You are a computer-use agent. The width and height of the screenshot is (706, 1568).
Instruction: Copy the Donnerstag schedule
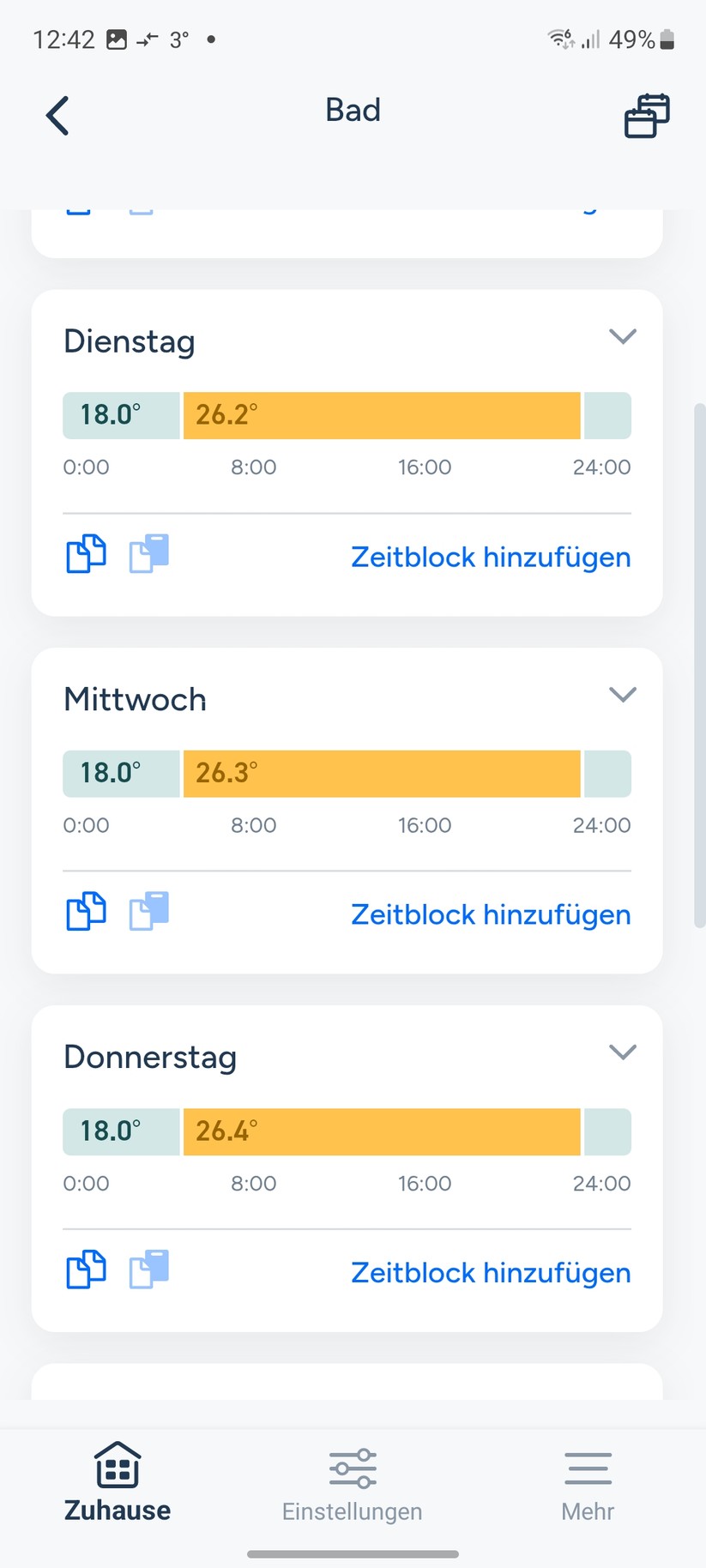click(x=85, y=1270)
